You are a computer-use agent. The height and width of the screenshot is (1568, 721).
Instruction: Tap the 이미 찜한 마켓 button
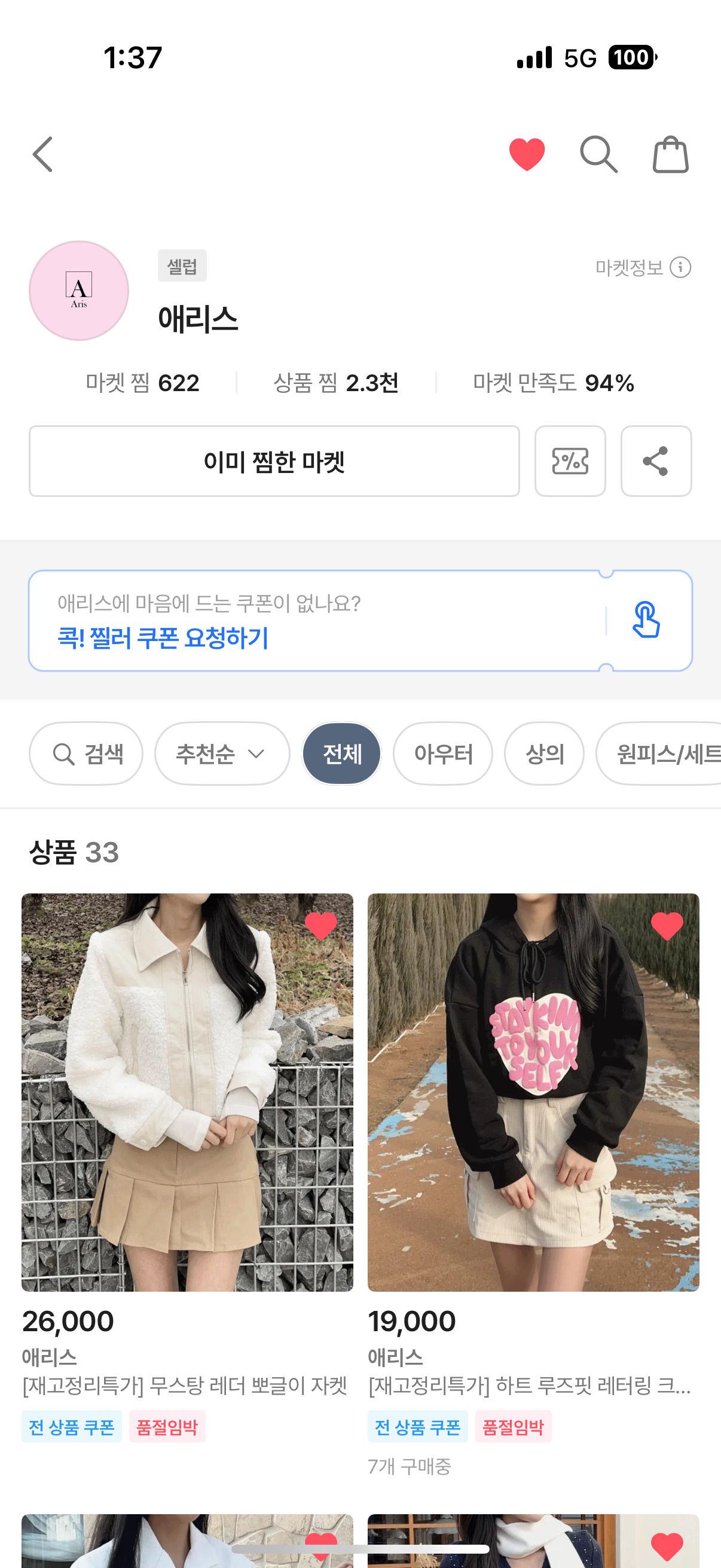click(274, 462)
